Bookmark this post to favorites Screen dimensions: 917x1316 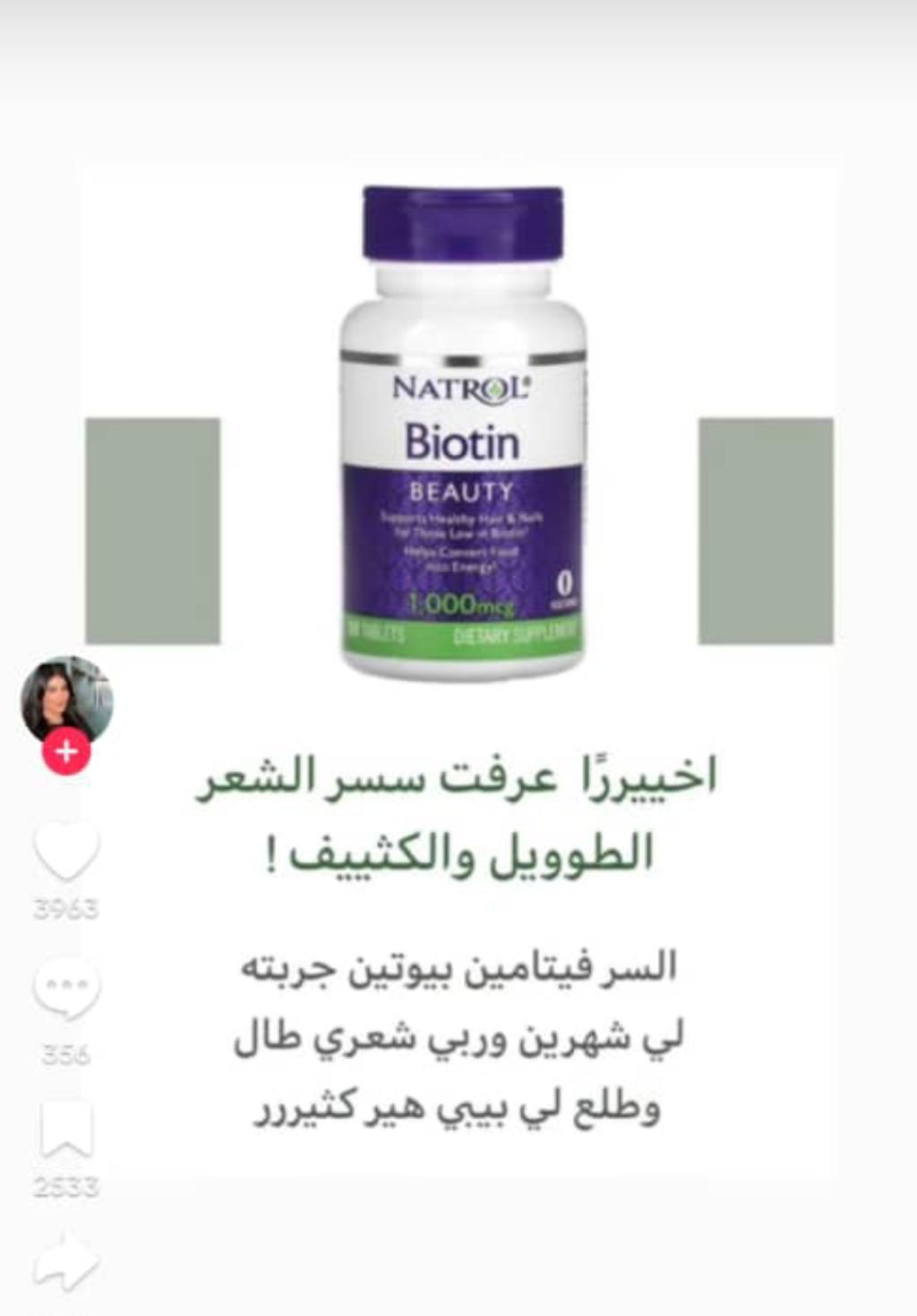tap(66, 1131)
